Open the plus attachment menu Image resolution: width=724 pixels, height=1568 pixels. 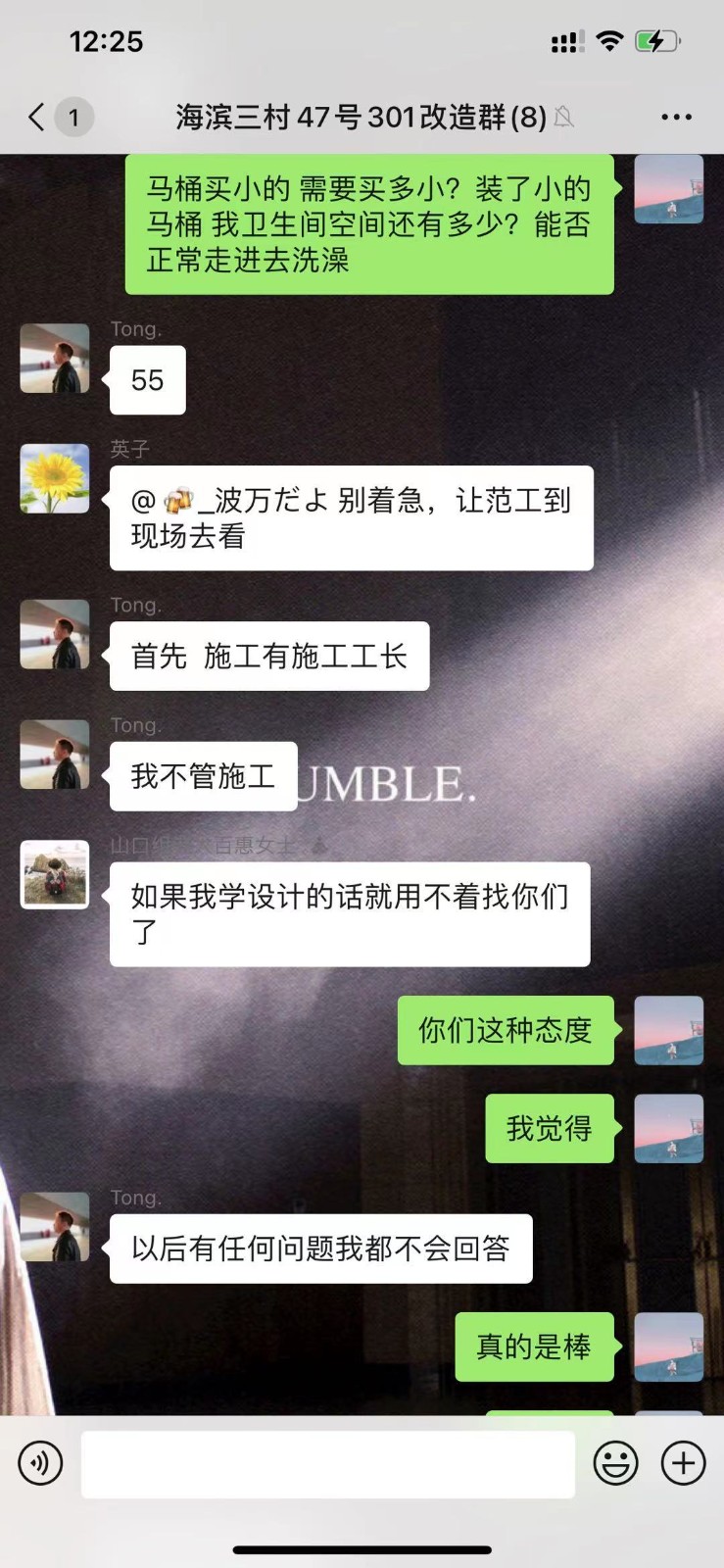[683, 1463]
